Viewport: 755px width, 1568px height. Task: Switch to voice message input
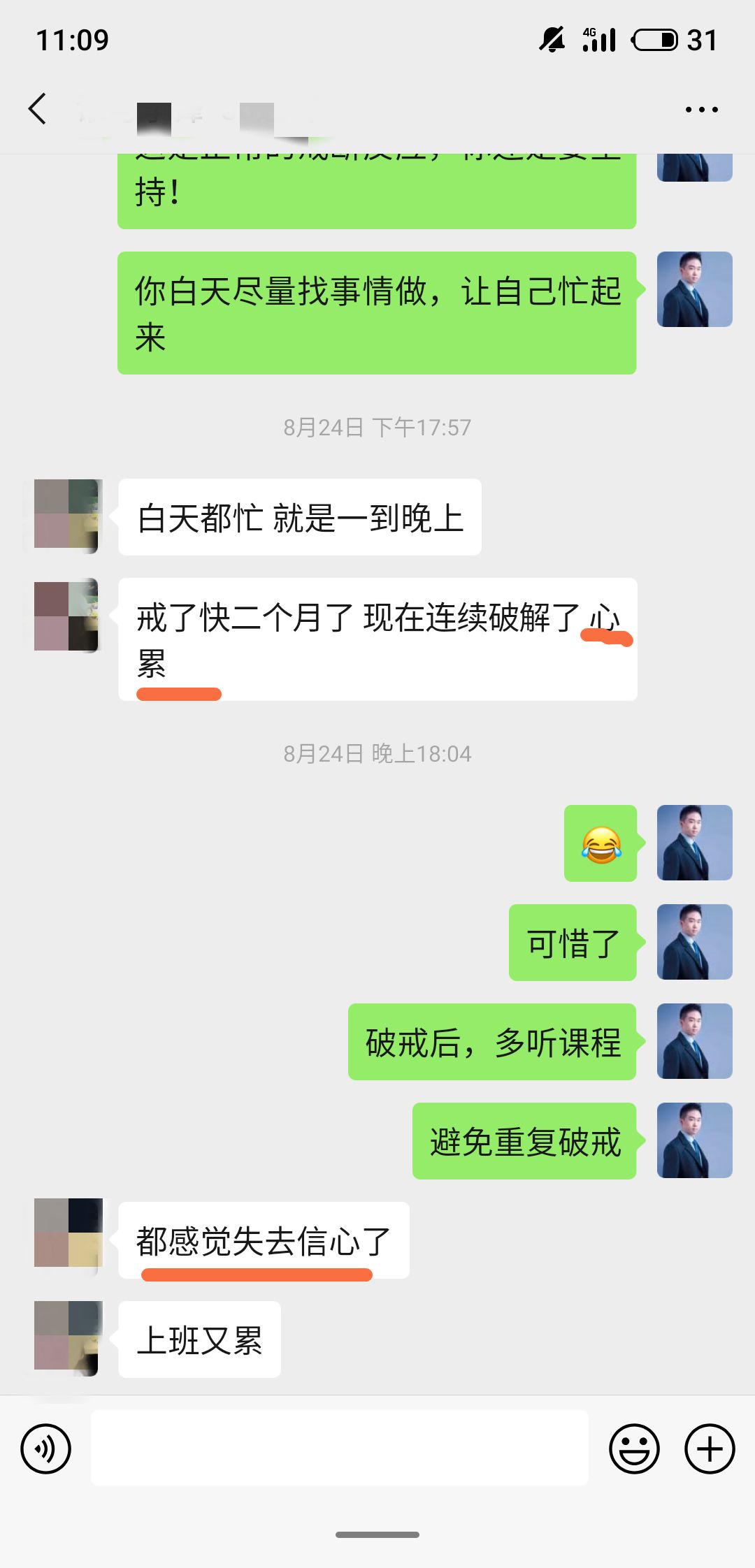pyautogui.click(x=46, y=1449)
